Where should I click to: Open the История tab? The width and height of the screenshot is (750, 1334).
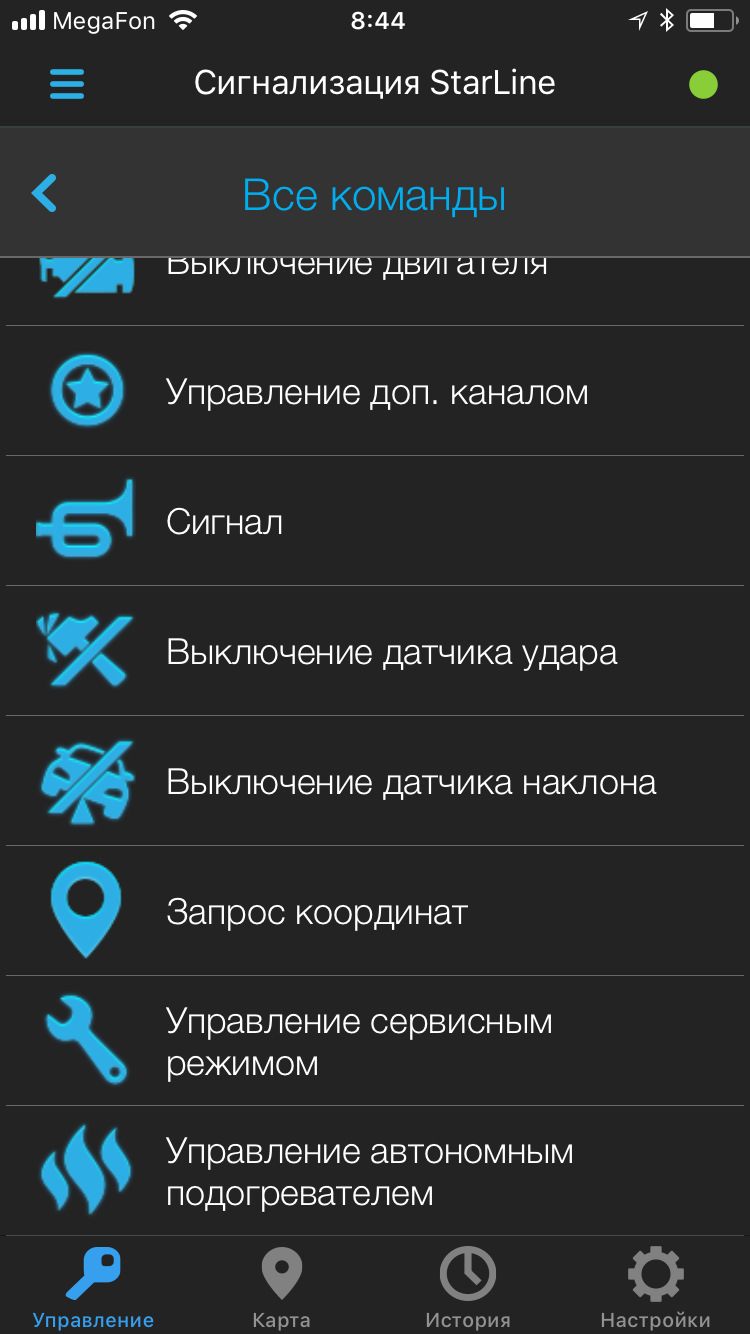467,1288
